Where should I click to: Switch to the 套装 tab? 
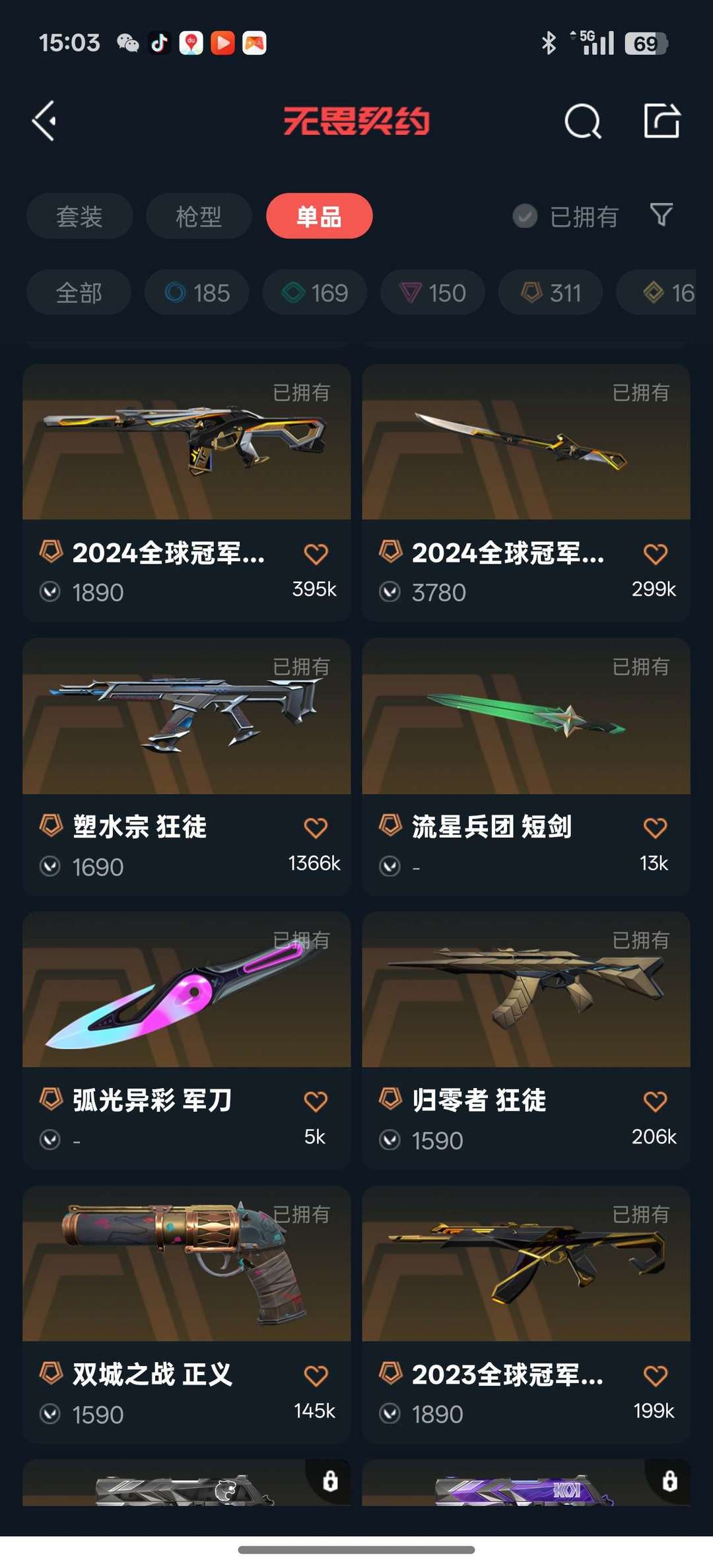[79, 216]
